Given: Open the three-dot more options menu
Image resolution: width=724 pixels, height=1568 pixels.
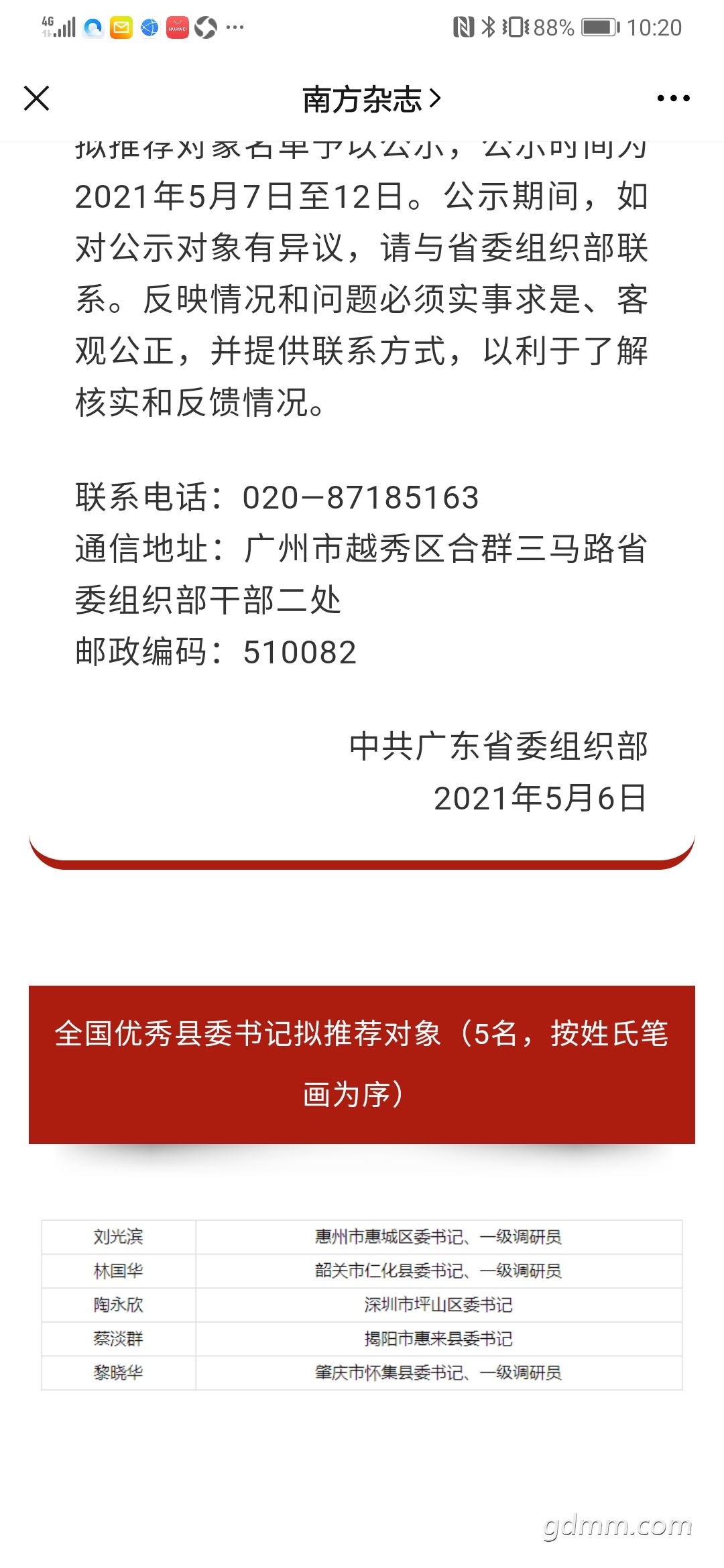Looking at the screenshot, I should coord(673,99).
